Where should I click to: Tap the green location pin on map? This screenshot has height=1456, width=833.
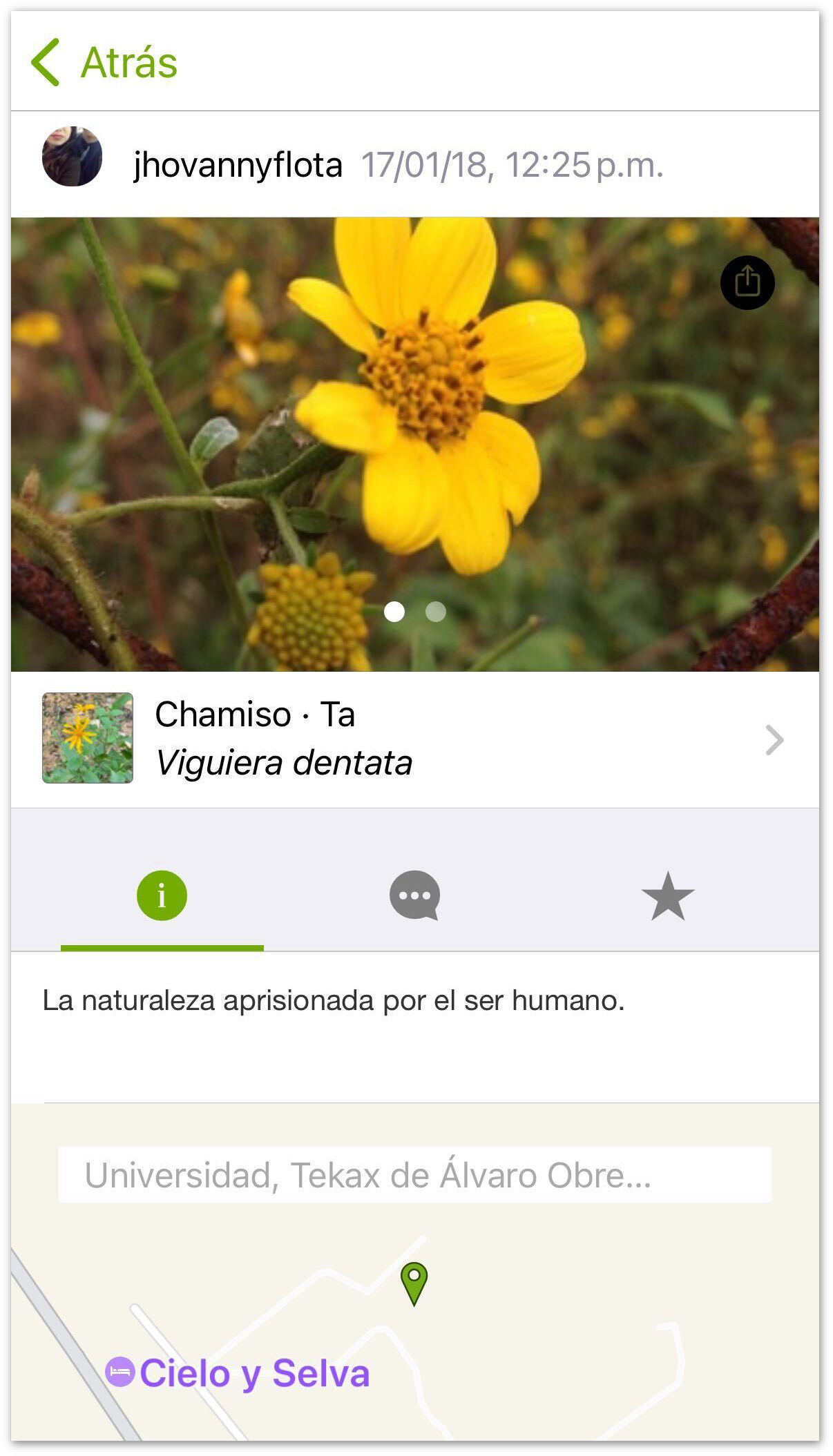coord(414,1284)
